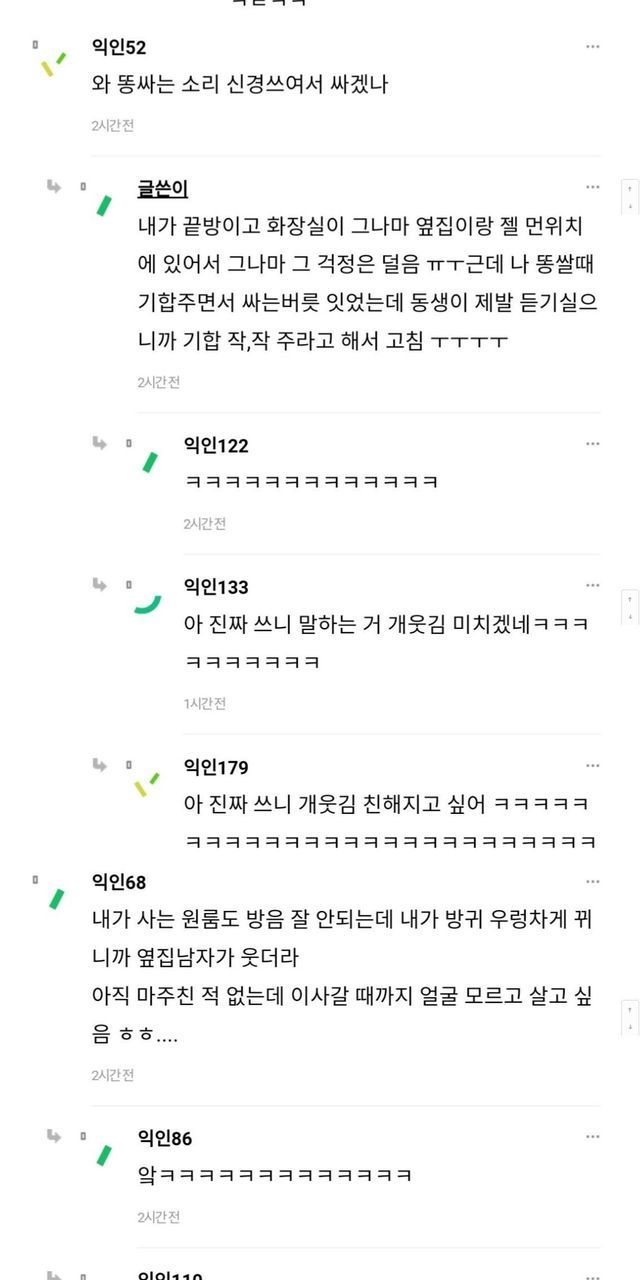Open the options menu for 익인86's reply
640x1280 pixels.
pyautogui.click(x=593, y=1137)
